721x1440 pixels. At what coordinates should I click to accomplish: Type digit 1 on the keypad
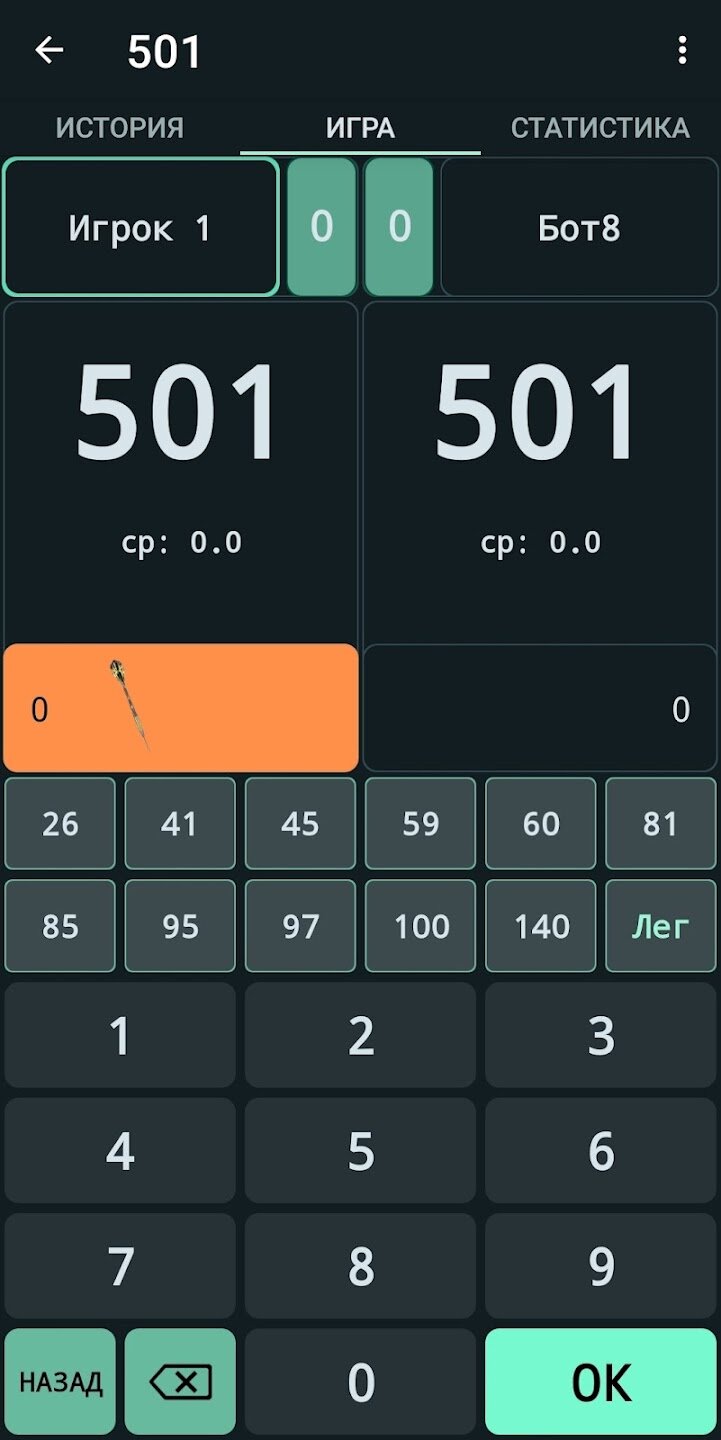(120, 1035)
